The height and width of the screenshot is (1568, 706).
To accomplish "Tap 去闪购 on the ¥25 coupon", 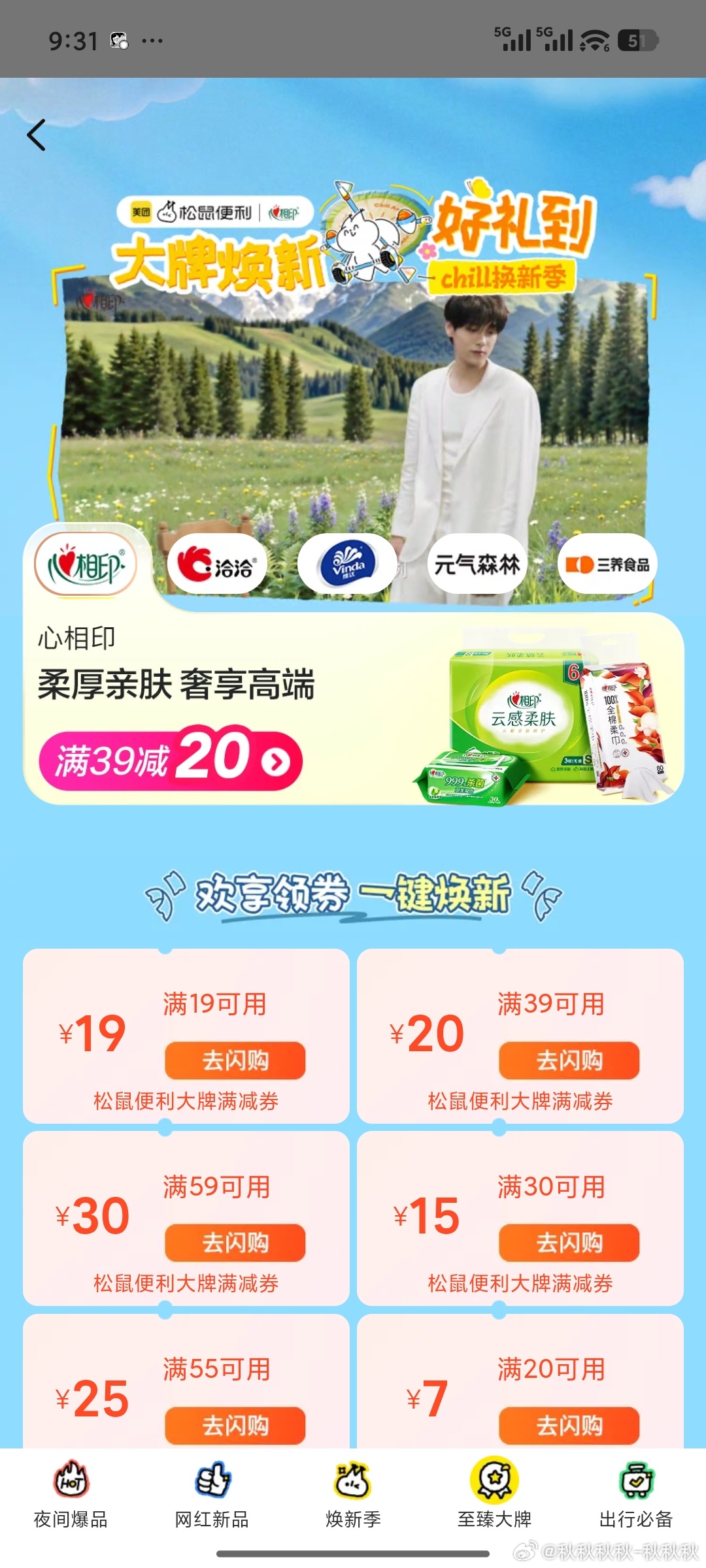I will (235, 1424).
